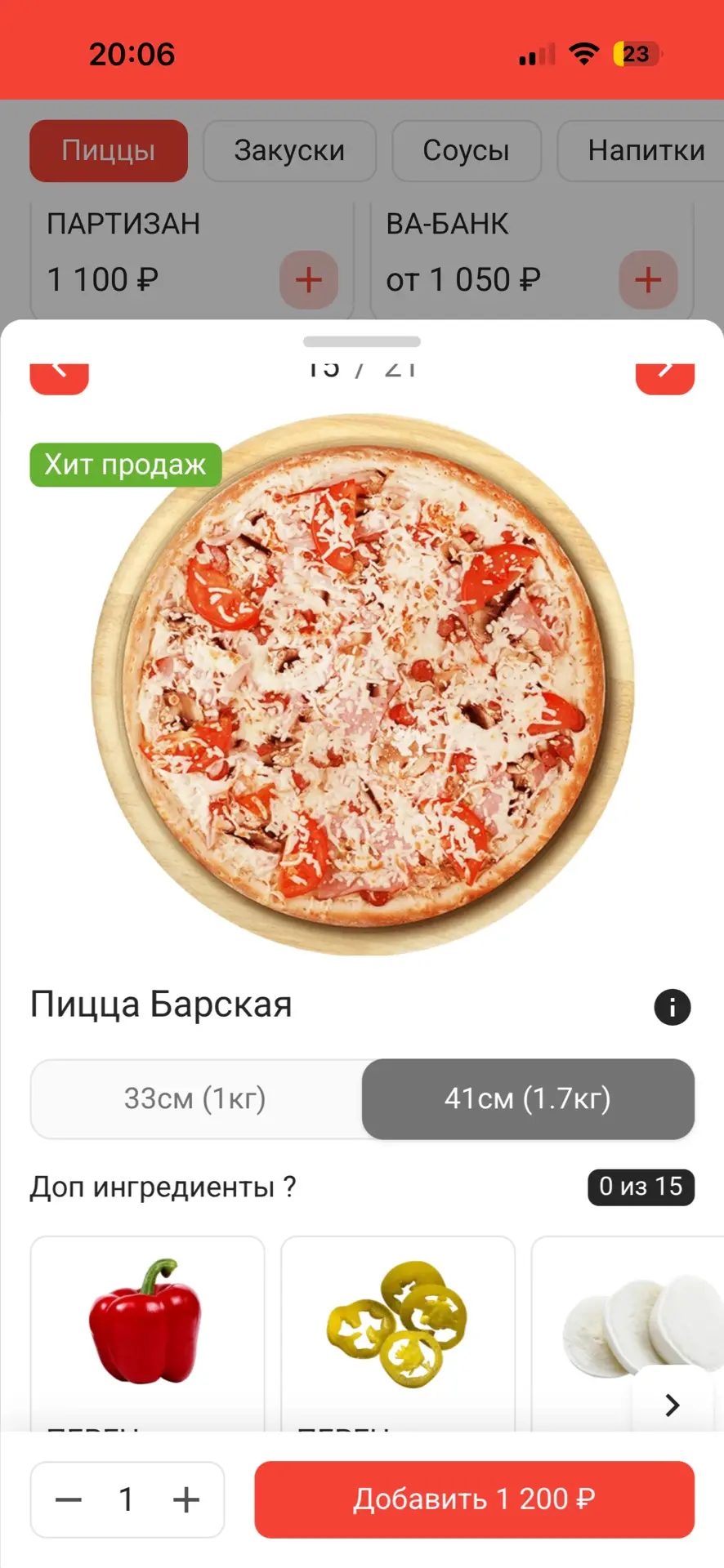This screenshot has width=724, height=1568.
Task: Select the 33см (1кг) size
Action: (x=196, y=1098)
